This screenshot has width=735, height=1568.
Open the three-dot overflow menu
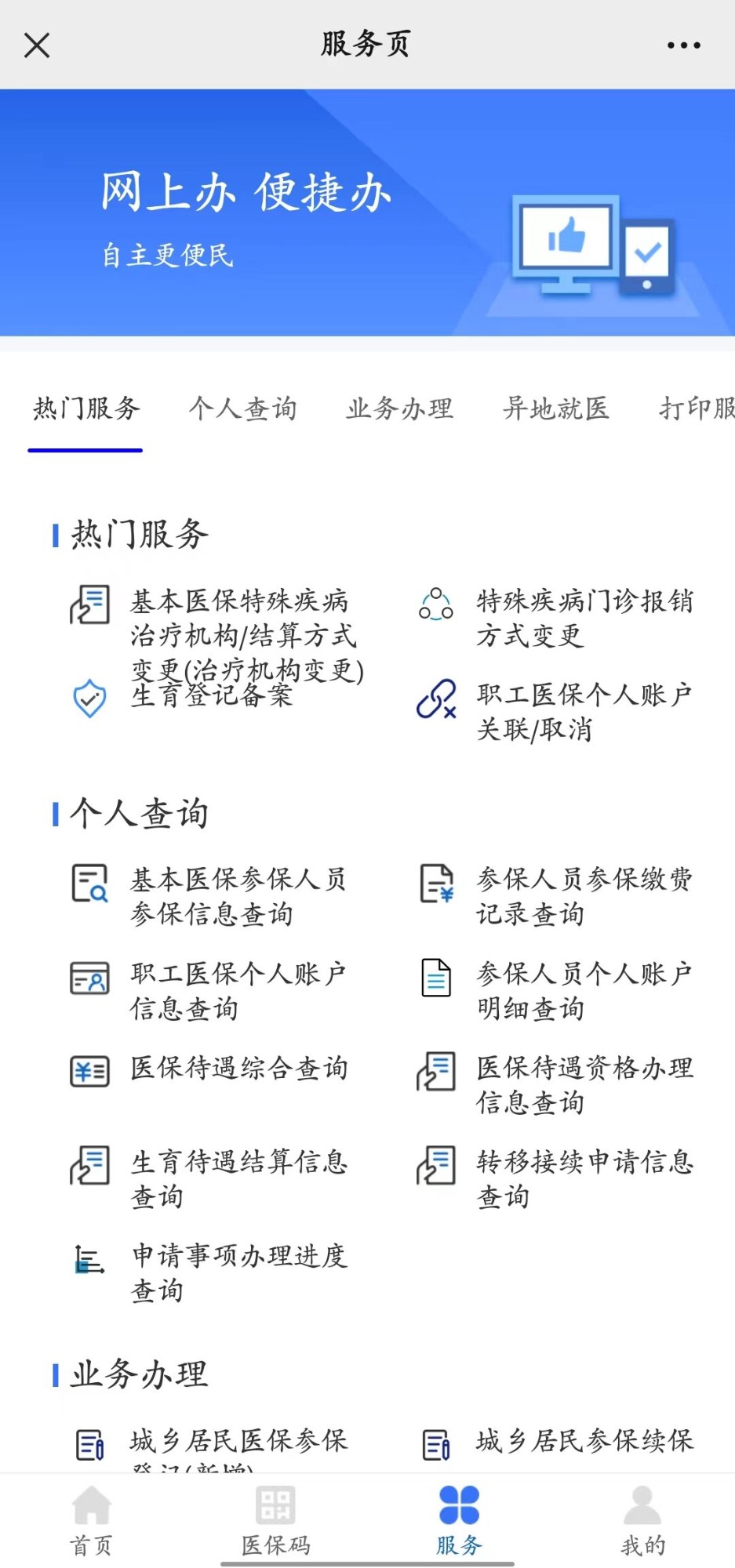tap(683, 45)
